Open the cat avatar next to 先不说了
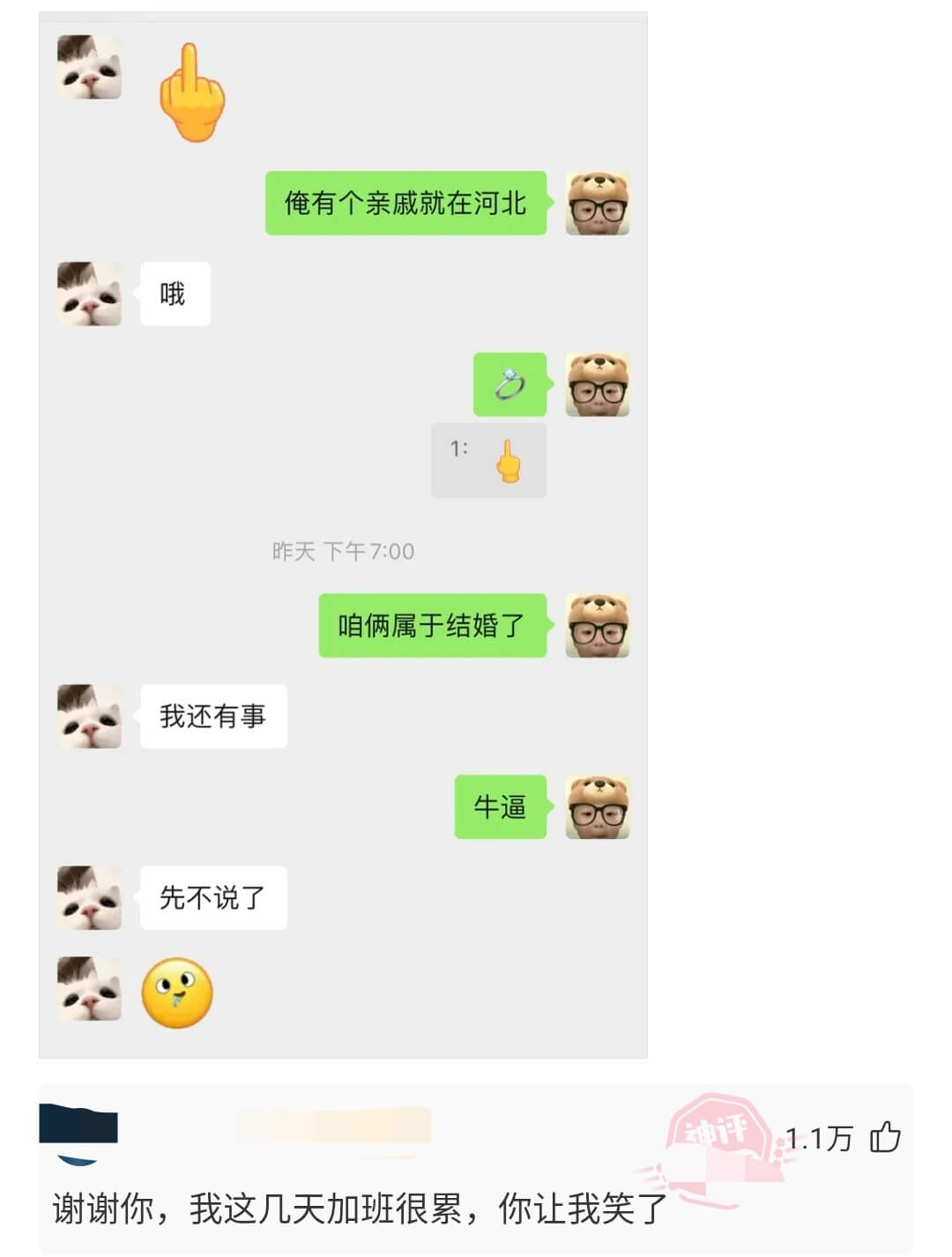 point(88,897)
